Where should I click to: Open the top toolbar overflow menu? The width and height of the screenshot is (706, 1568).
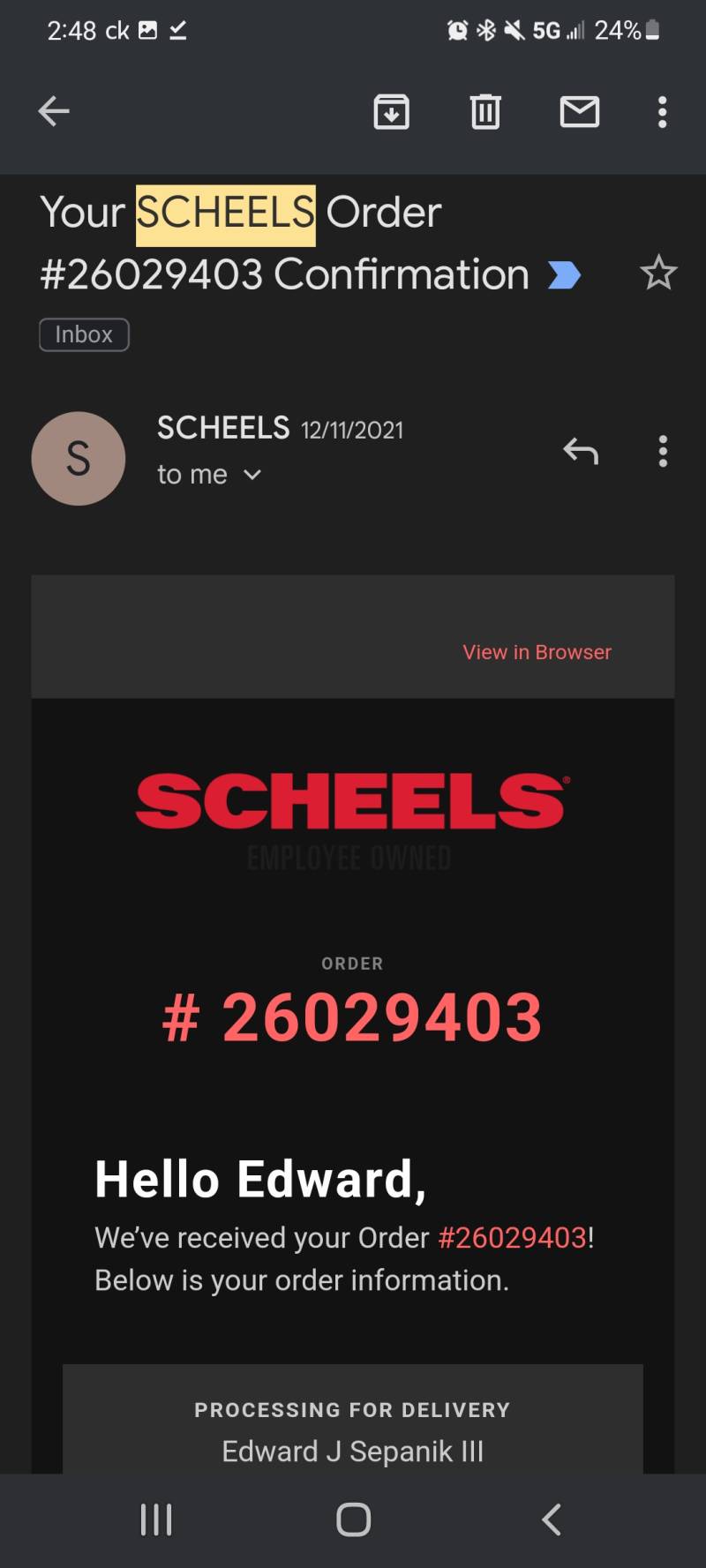pyautogui.click(x=662, y=112)
